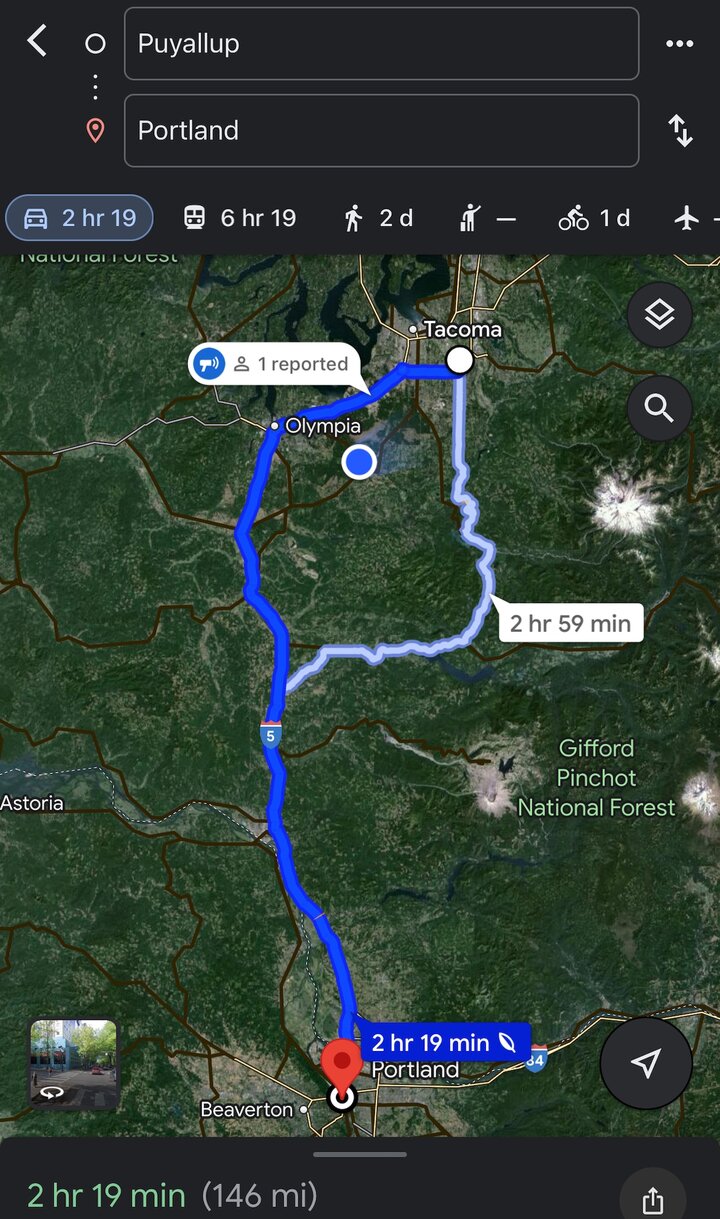Screen dimensions: 720x1219
Task: Search along the route
Action: click(659, 408)
